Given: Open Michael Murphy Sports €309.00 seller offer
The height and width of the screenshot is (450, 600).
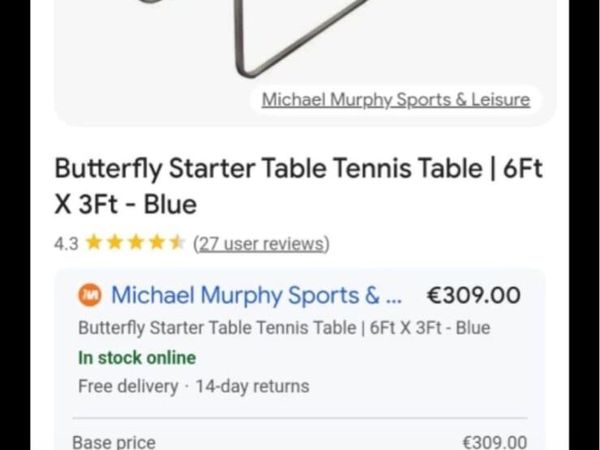Looking at the screenshot, I should tap(258, 295).
